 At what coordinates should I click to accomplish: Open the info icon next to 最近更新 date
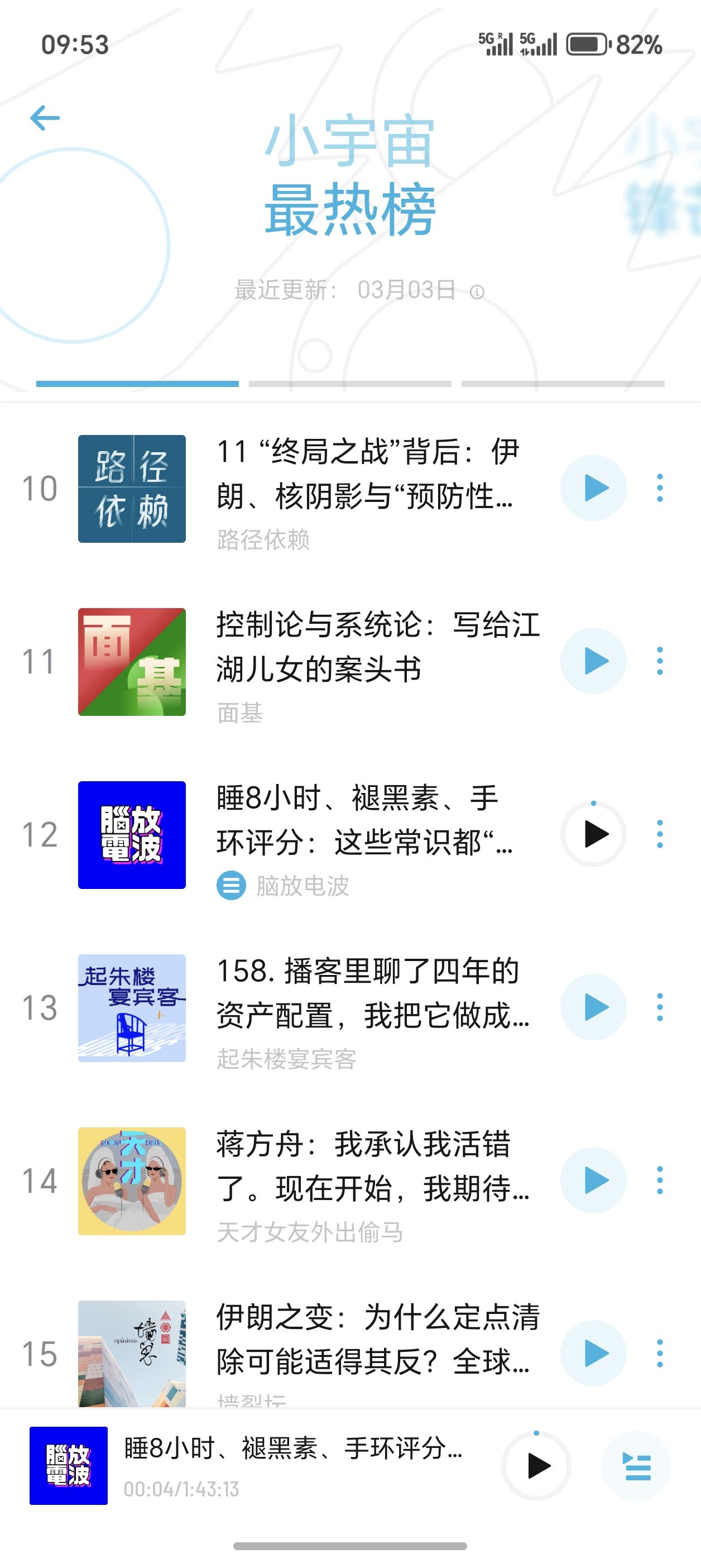[x=478, y=292]
